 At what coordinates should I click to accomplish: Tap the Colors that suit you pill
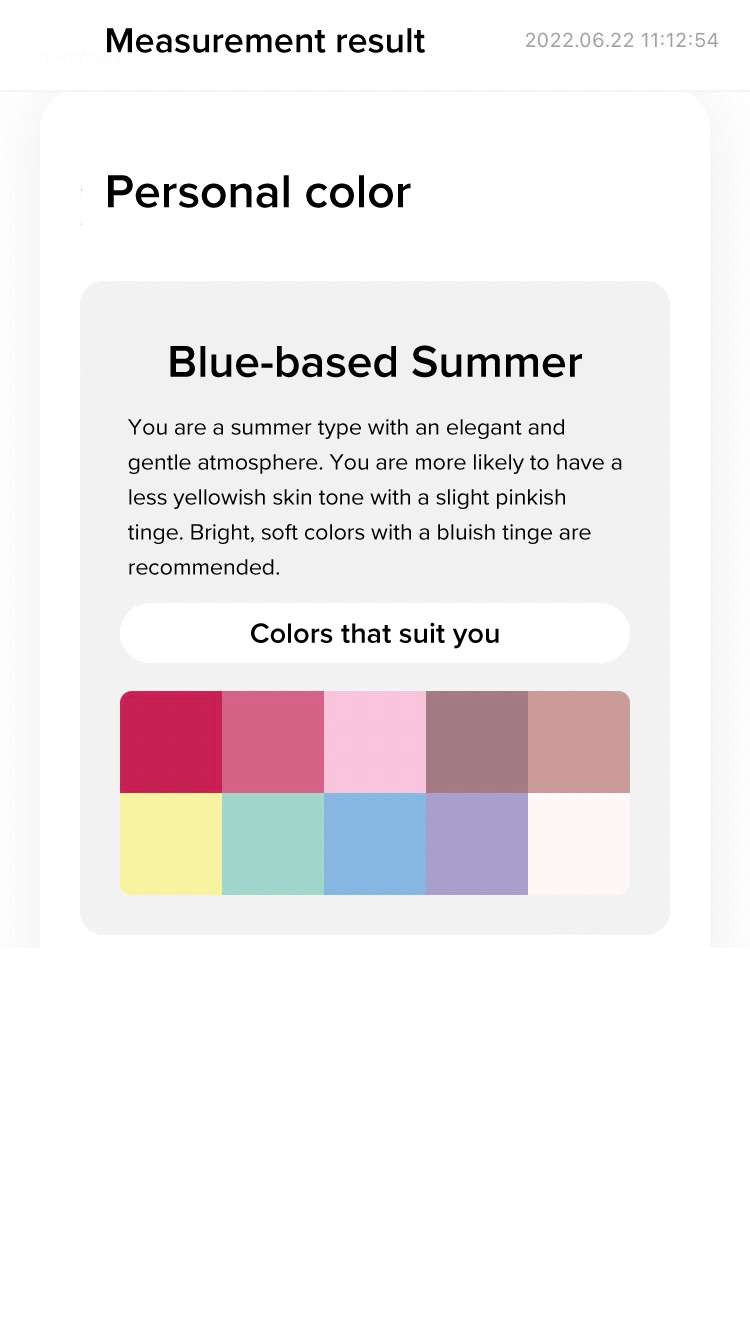(x=375, y=633)
